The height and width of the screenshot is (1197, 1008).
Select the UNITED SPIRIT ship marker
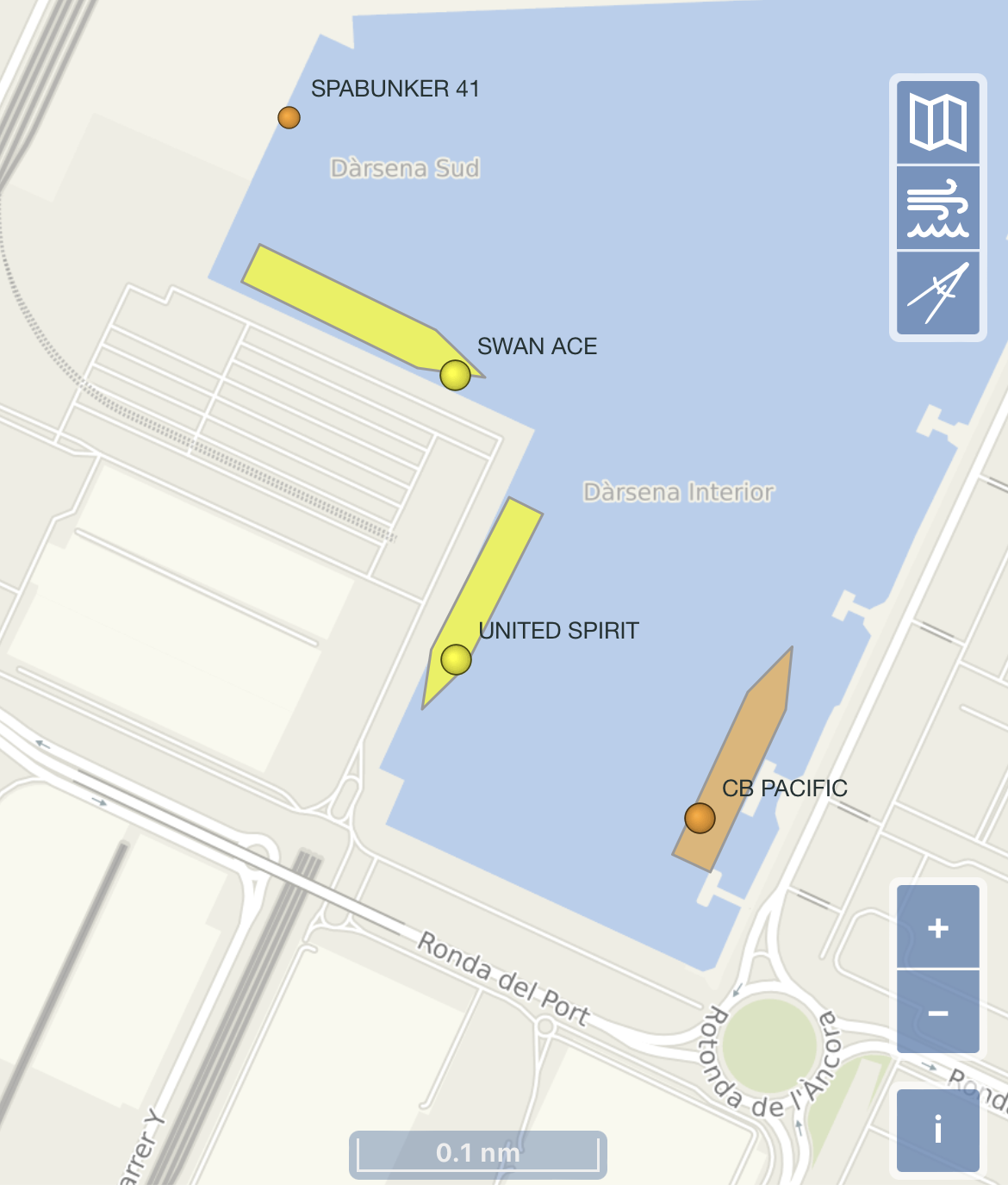pyautogui.click(x=456, y=659)
